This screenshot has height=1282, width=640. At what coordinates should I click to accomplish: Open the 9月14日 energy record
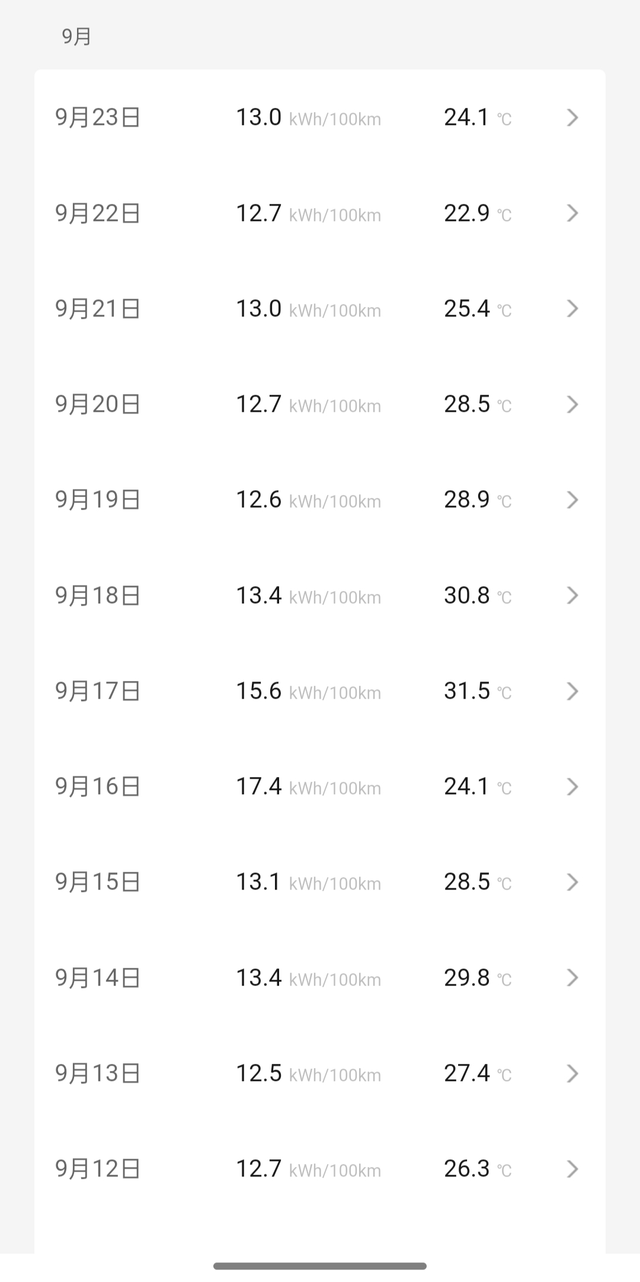click(320, 978)
